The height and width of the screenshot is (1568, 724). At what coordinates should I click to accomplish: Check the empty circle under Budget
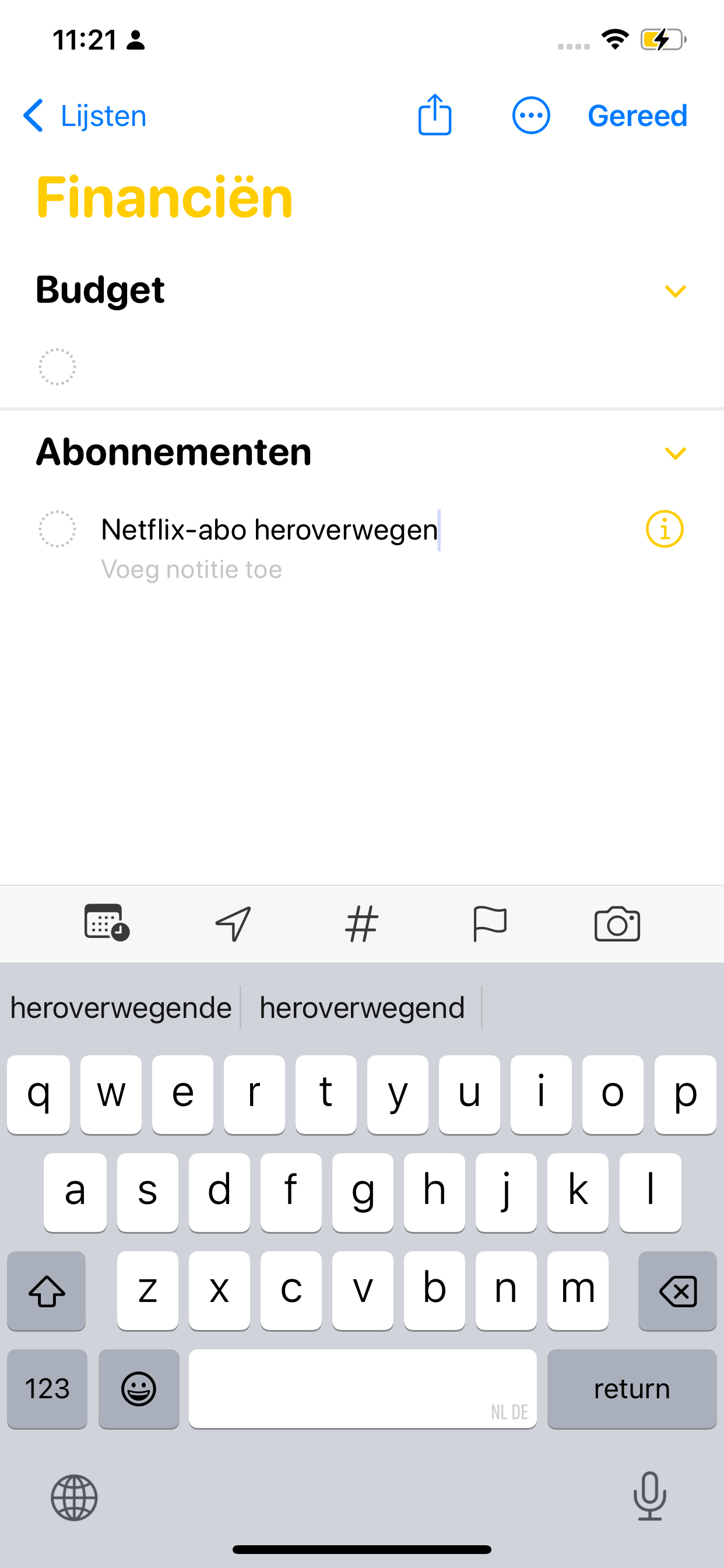pos(58,367)
